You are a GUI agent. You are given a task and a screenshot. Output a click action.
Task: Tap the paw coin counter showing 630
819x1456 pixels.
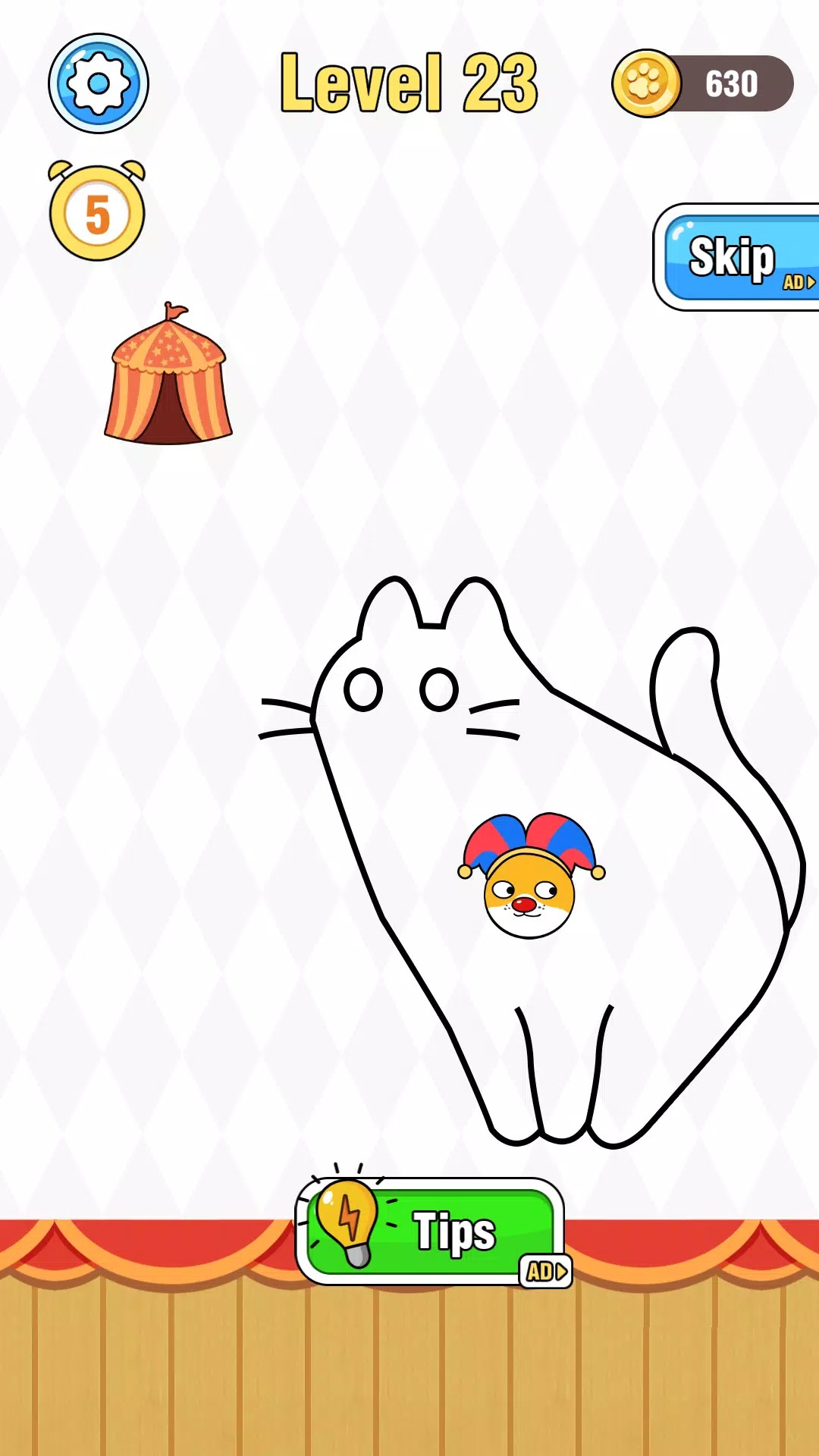[x=705, y=82]
